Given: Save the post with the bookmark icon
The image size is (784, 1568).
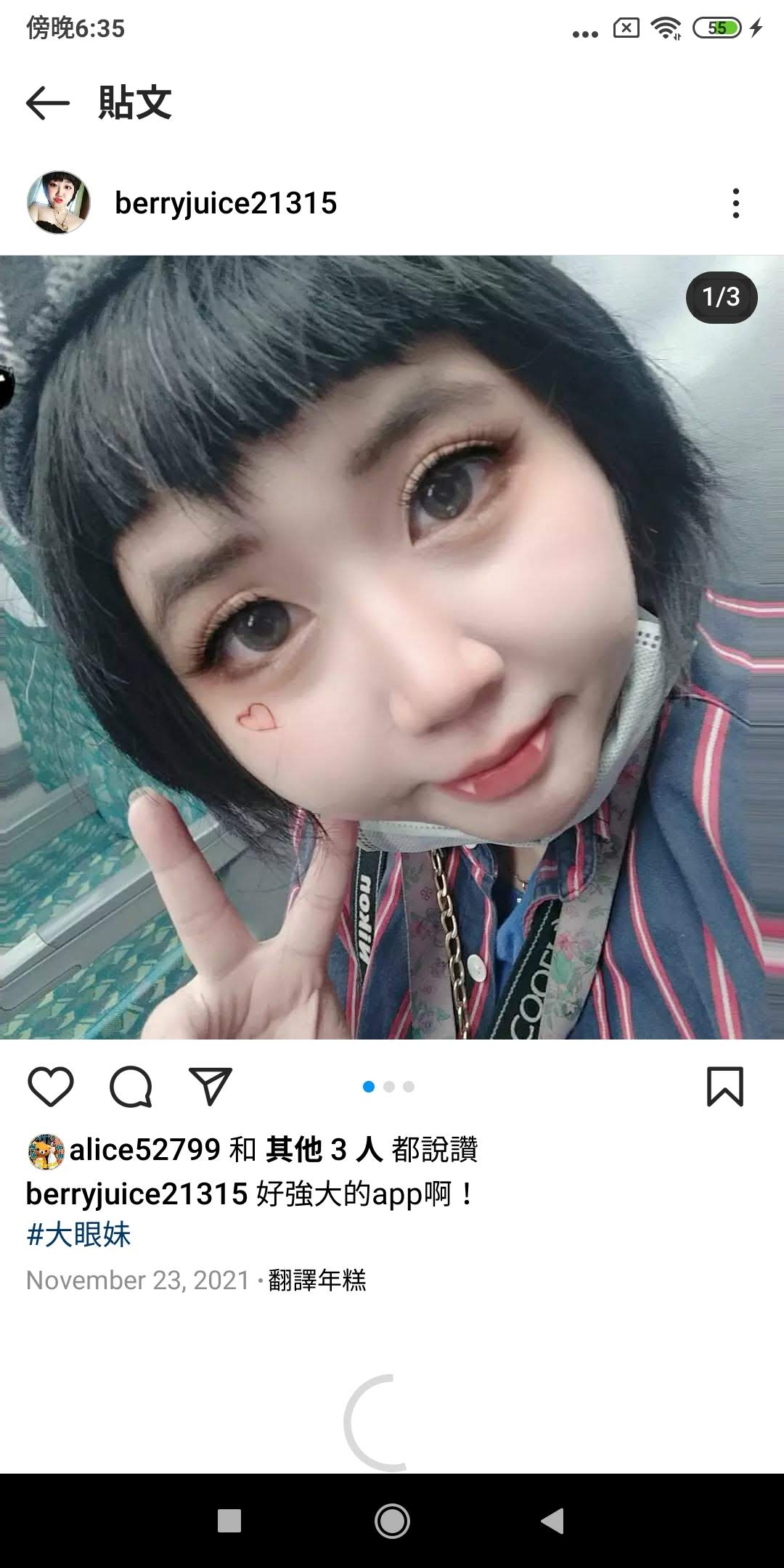Looking at the screenshot, I should click(x=724, y=1087).
